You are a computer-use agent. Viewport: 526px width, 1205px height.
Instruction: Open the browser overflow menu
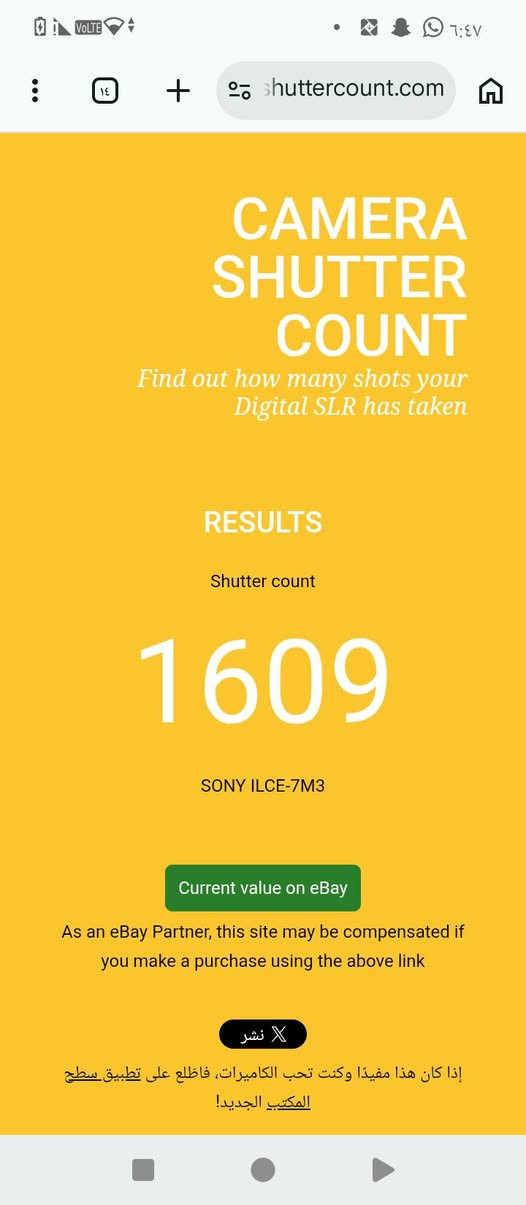click(35, 91)
